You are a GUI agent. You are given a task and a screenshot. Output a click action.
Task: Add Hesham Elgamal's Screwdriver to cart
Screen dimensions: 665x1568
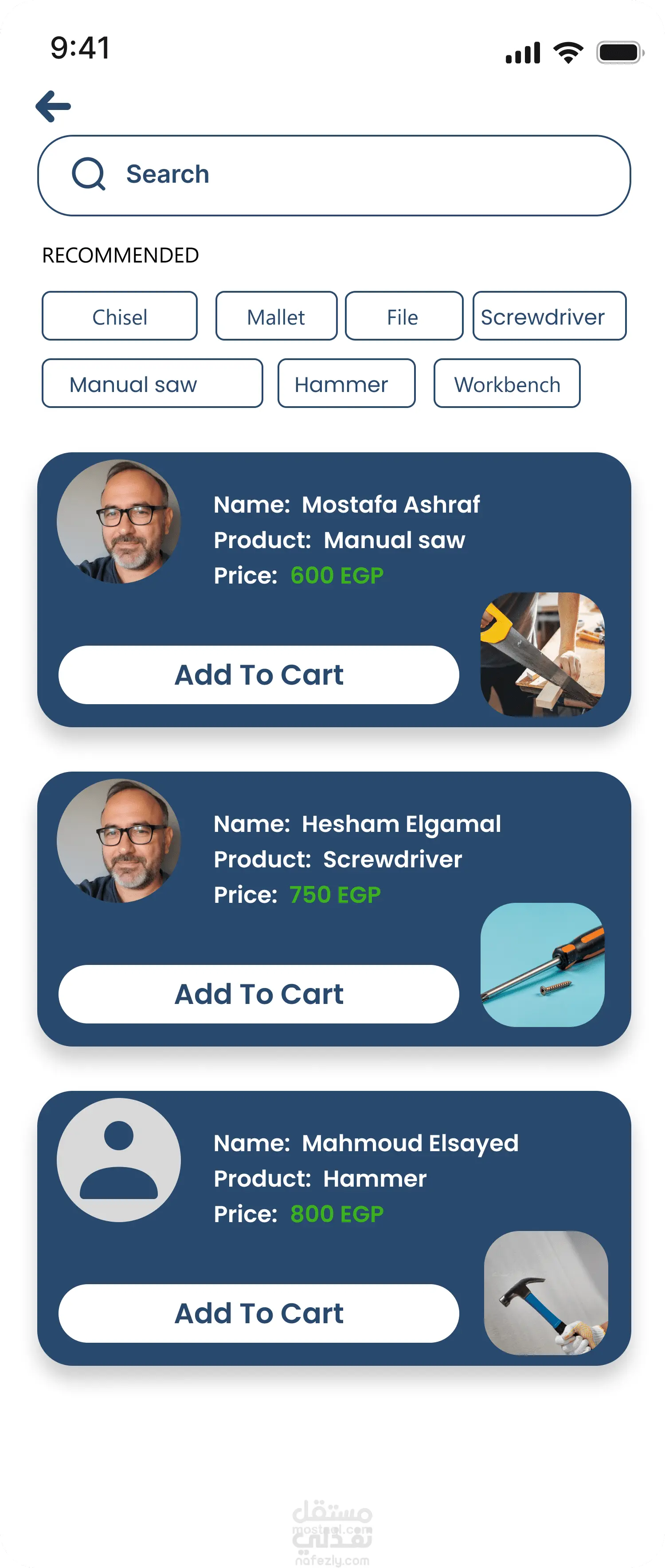(x=258, y=994)
